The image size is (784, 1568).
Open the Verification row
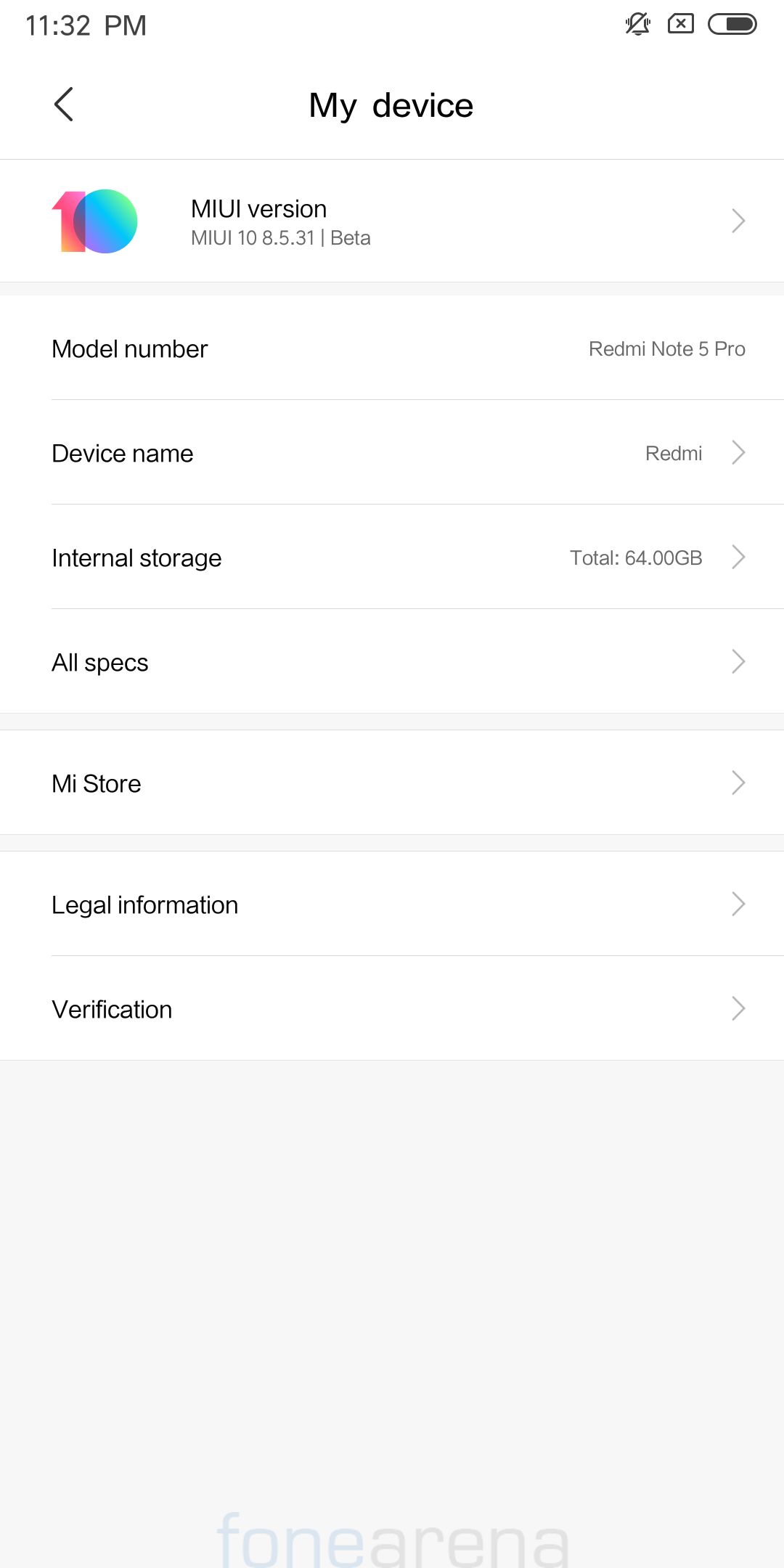click(392, 1008)
